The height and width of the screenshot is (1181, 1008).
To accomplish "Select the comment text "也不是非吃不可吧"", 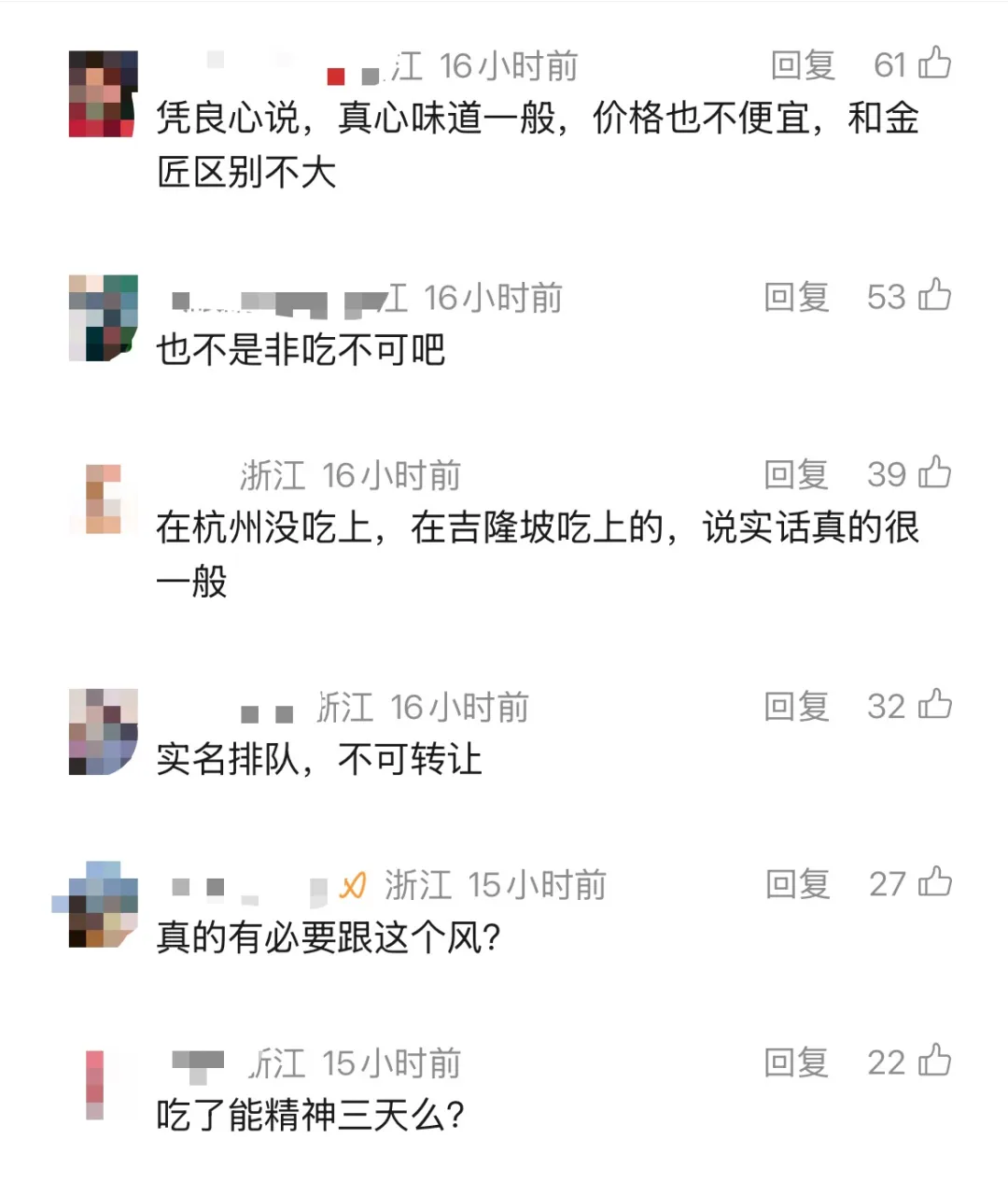I will (300, 352).
